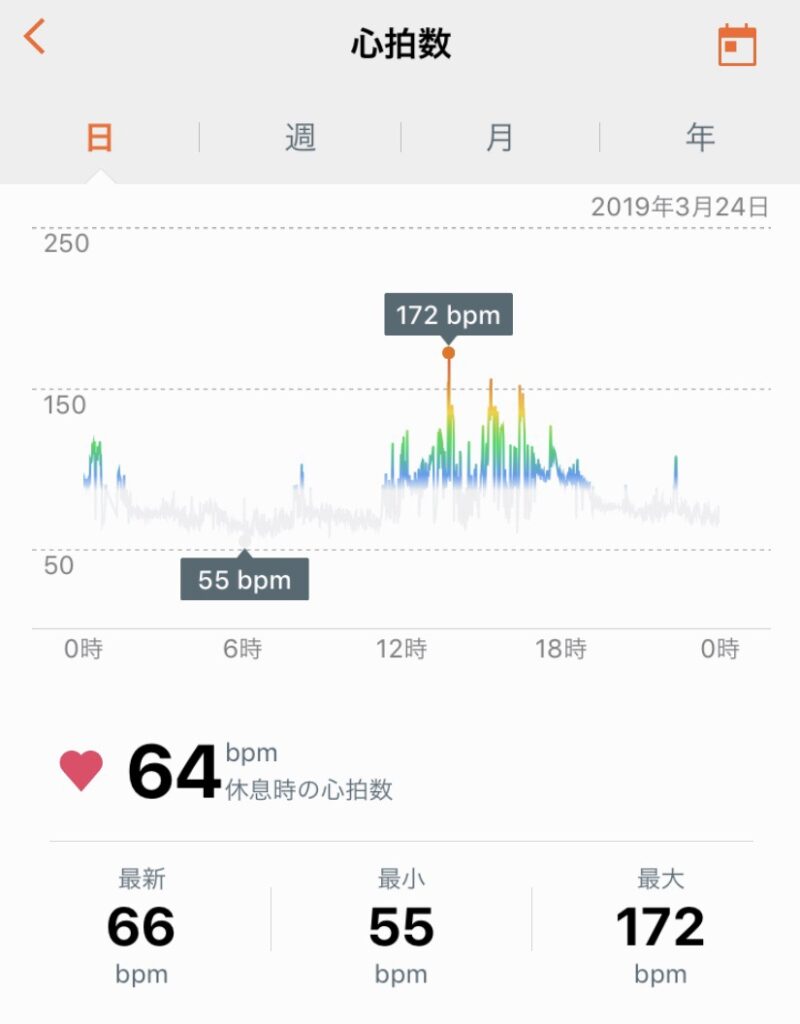Open the calendar date picker

tap(737, 45)
